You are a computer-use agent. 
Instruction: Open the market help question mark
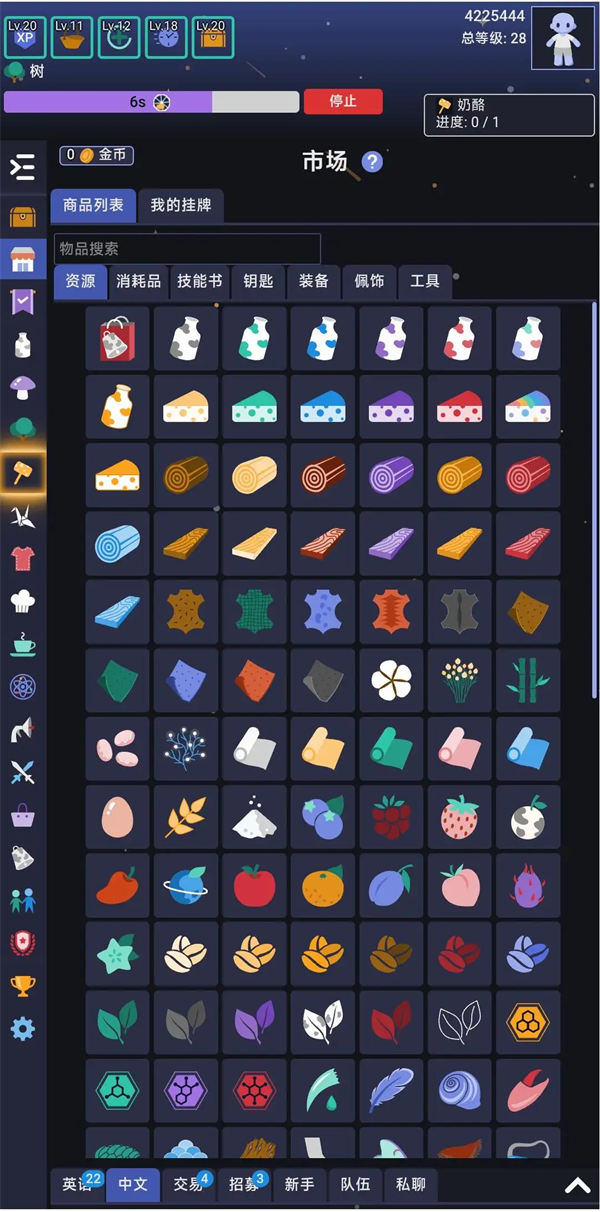(372, 162)
